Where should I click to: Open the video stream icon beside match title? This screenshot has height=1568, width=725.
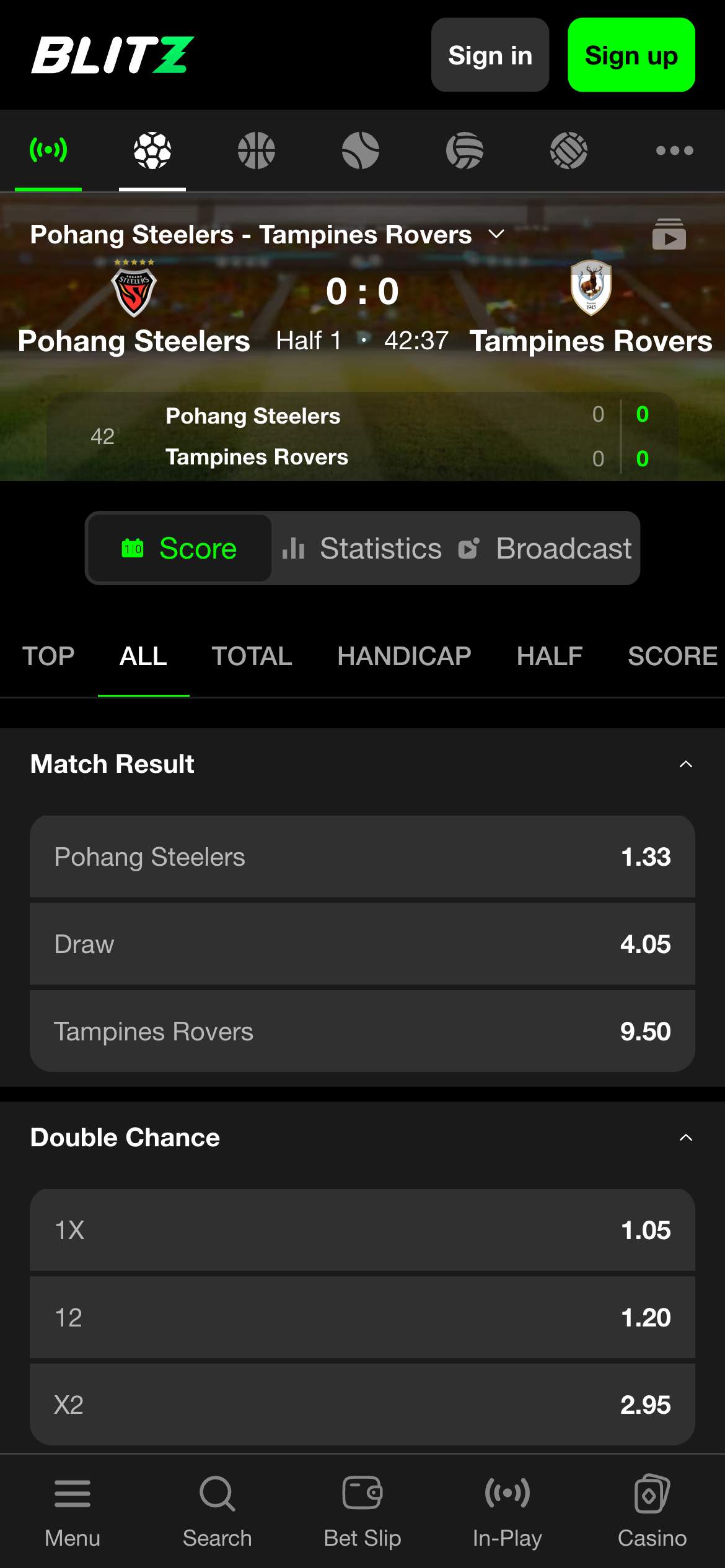coord(669,235)
